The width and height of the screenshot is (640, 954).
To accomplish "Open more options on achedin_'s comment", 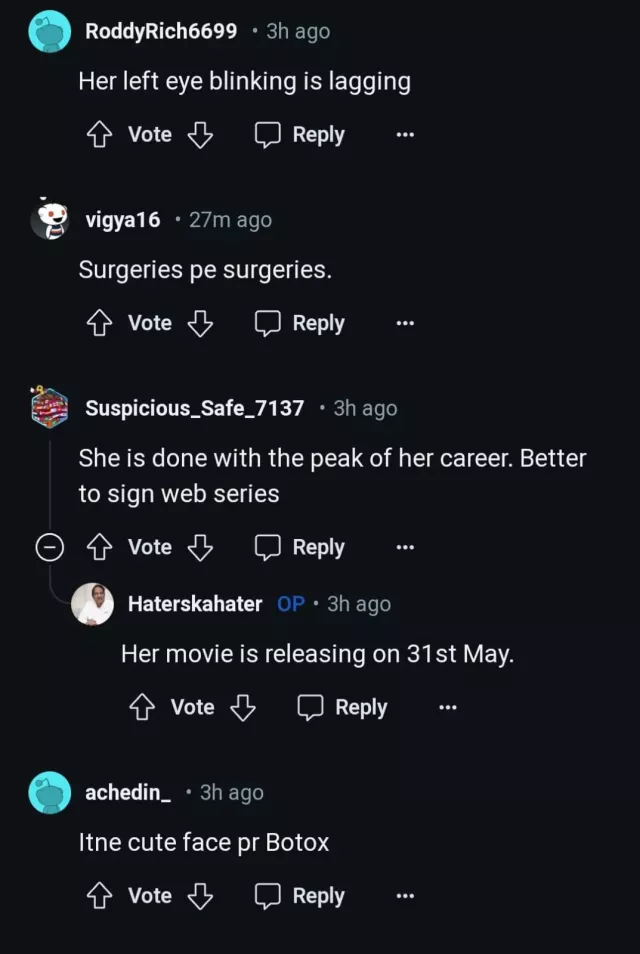I will coord(404,896).
